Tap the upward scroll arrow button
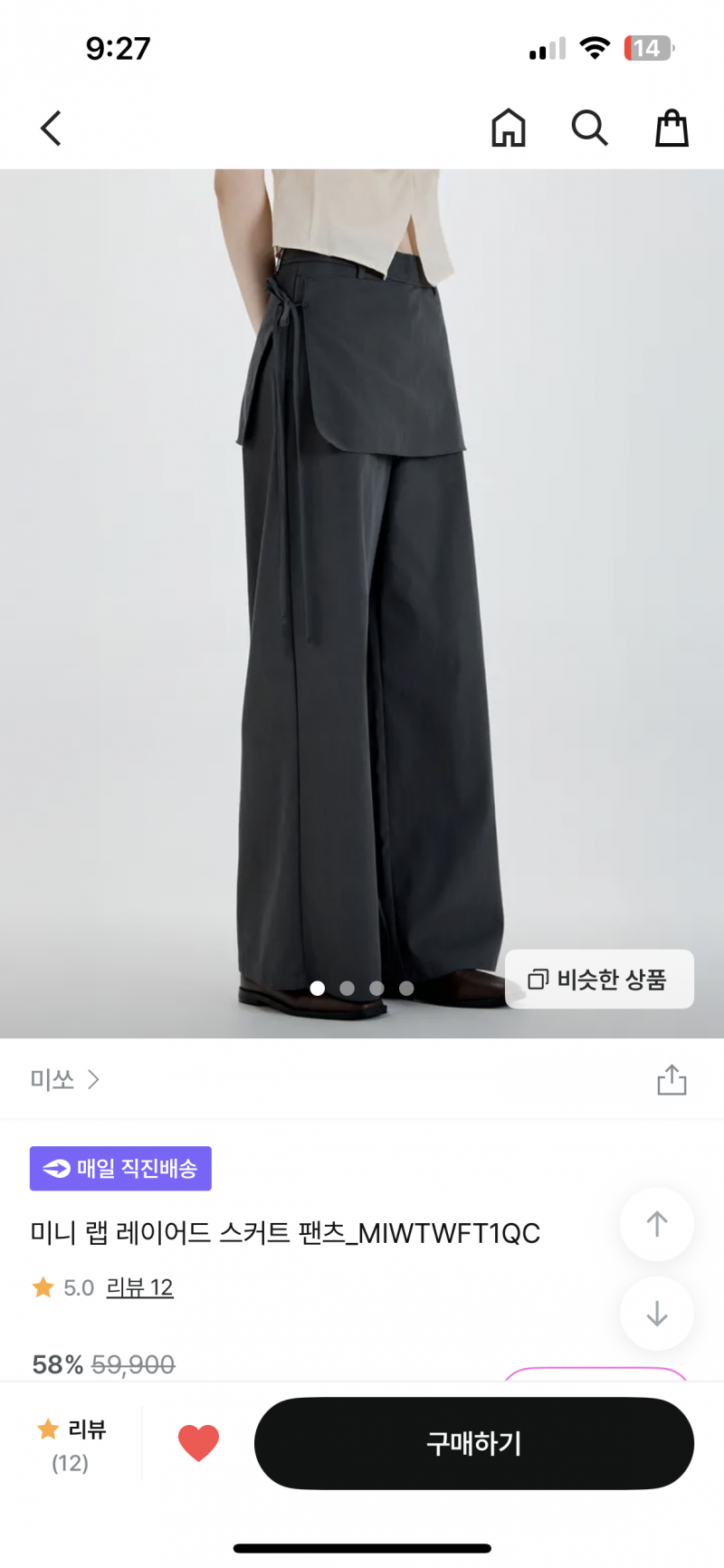The image size is (724, 1568). [657, 1224]
